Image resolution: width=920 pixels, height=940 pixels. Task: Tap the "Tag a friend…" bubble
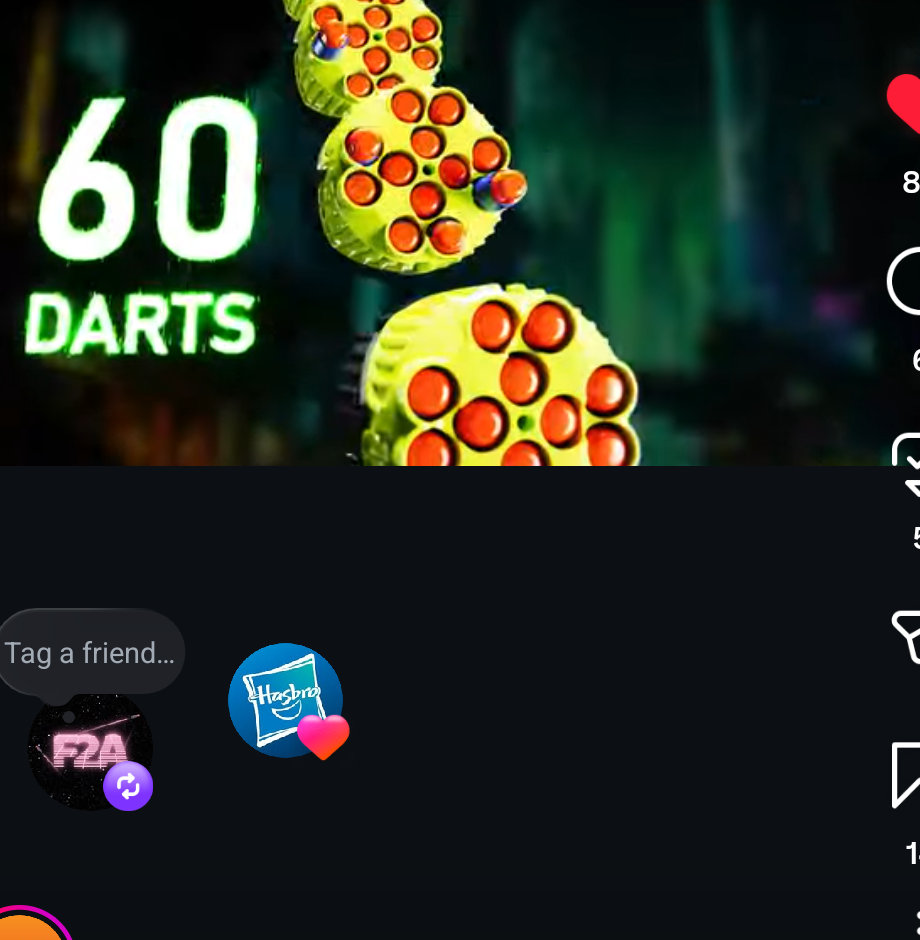(90, 653)
